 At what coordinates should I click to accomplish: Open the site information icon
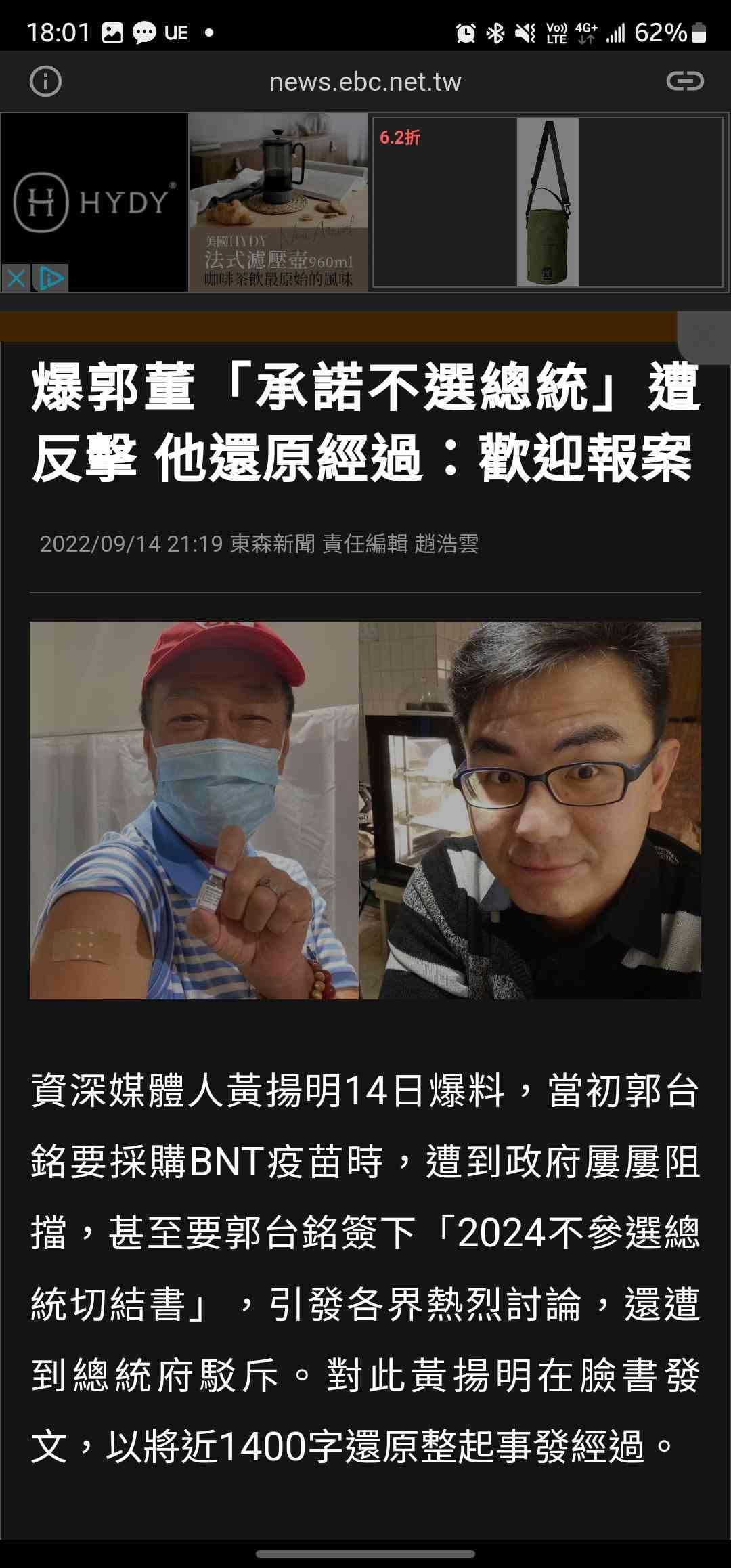tap(45, 82)
